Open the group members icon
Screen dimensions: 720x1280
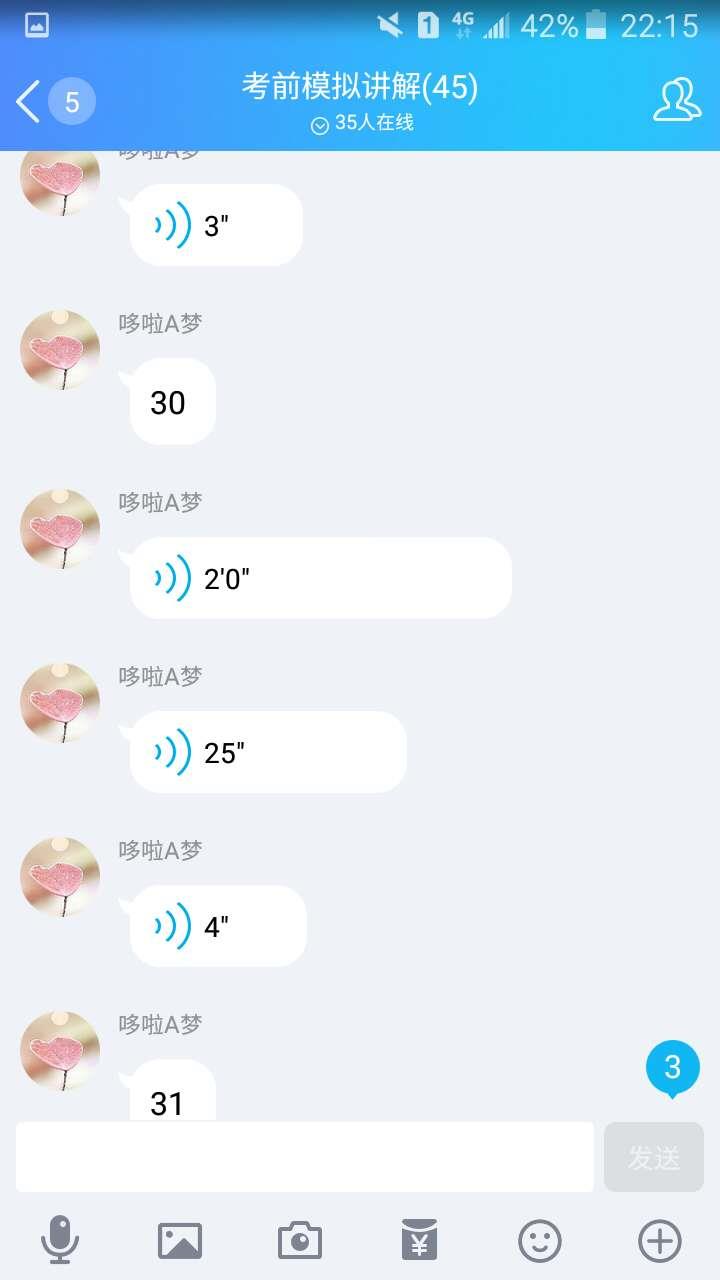(x=677, y=101)
